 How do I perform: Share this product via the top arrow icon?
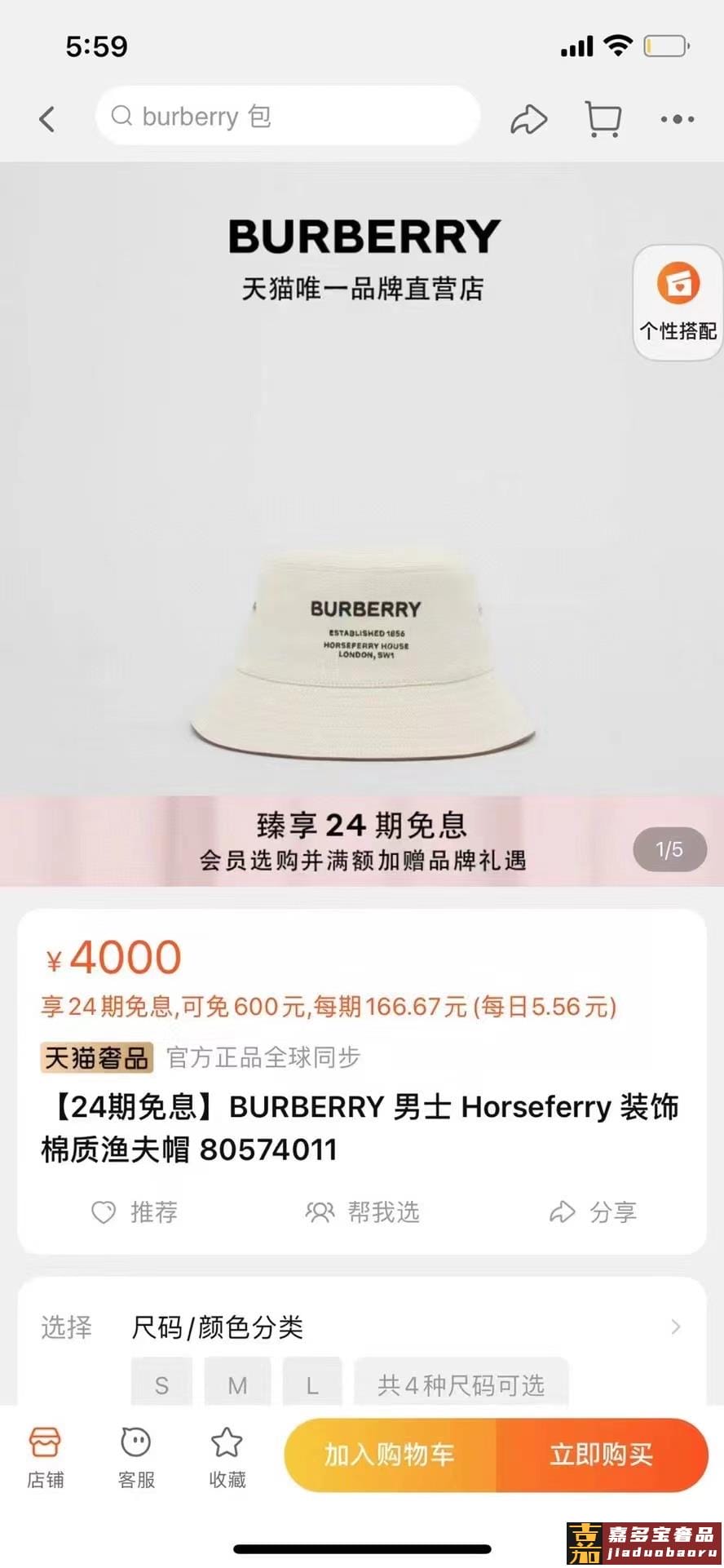[x=528, y=119]
